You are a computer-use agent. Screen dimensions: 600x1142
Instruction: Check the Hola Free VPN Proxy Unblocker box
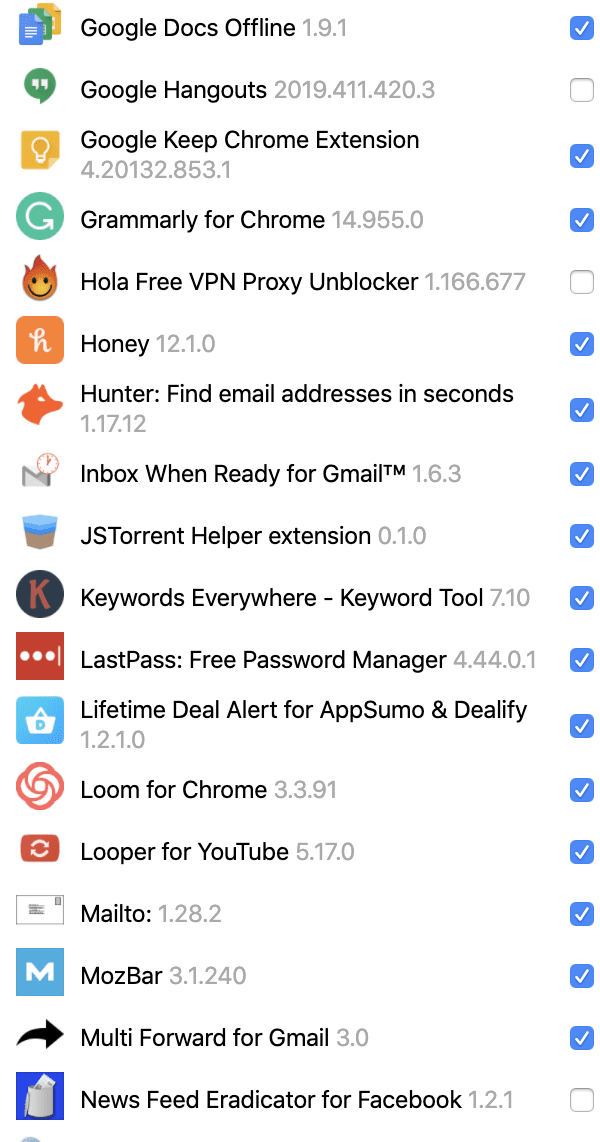point(582,281)
